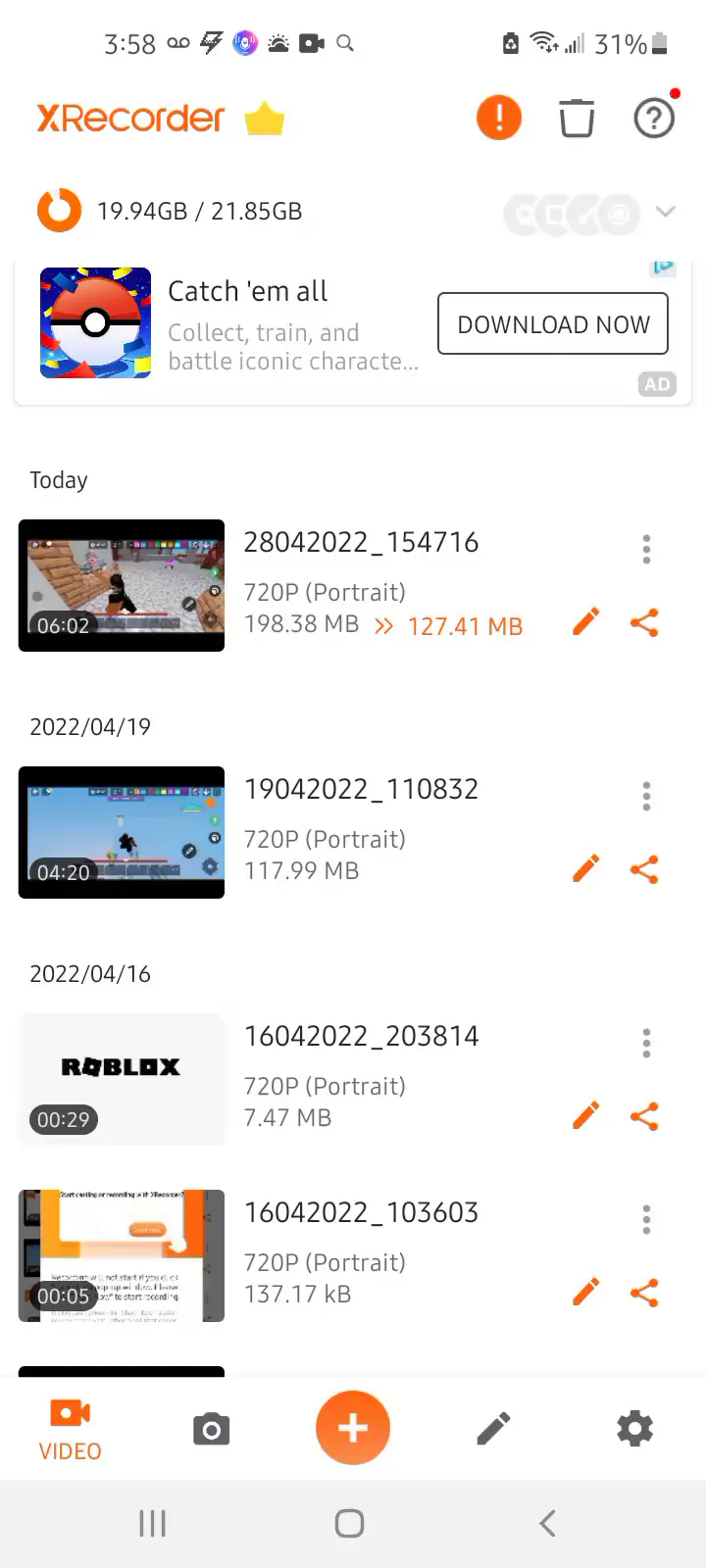
Task: Edit the 28042022_154716 recording
Action: [x=585, y=622]
